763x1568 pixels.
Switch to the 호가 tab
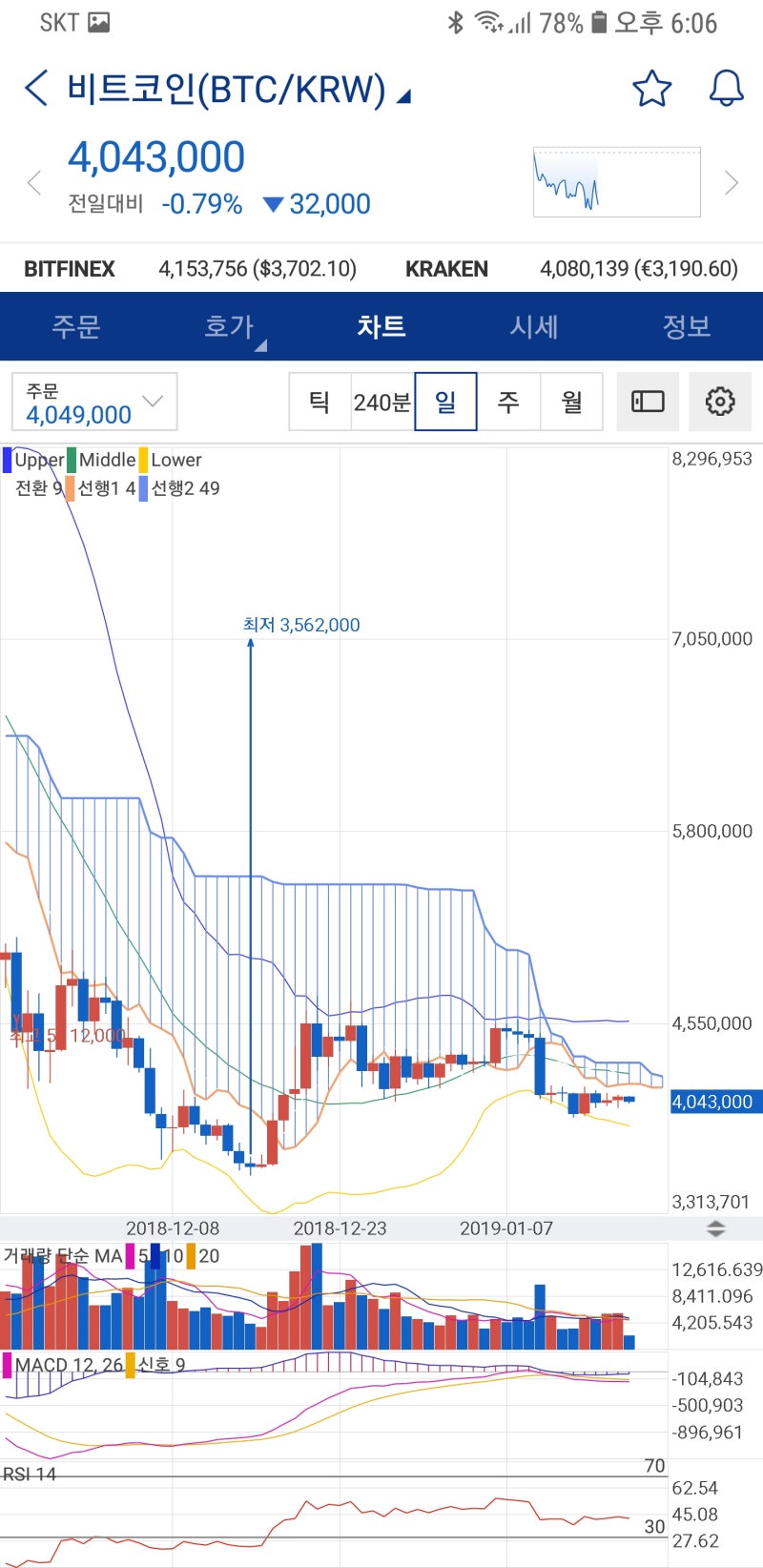pyautogui.click(x=229, y=326)
